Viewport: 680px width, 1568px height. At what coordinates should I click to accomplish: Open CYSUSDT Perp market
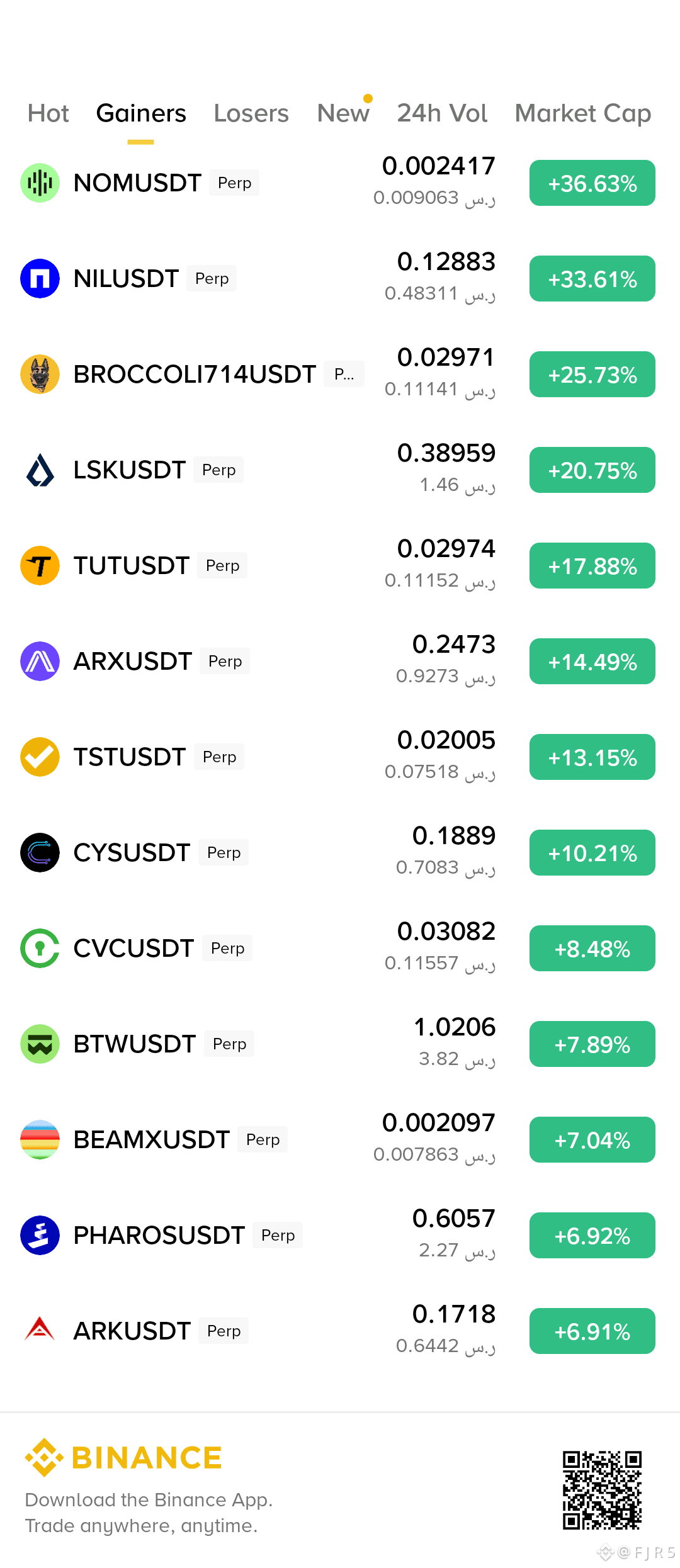pos(340,852)
